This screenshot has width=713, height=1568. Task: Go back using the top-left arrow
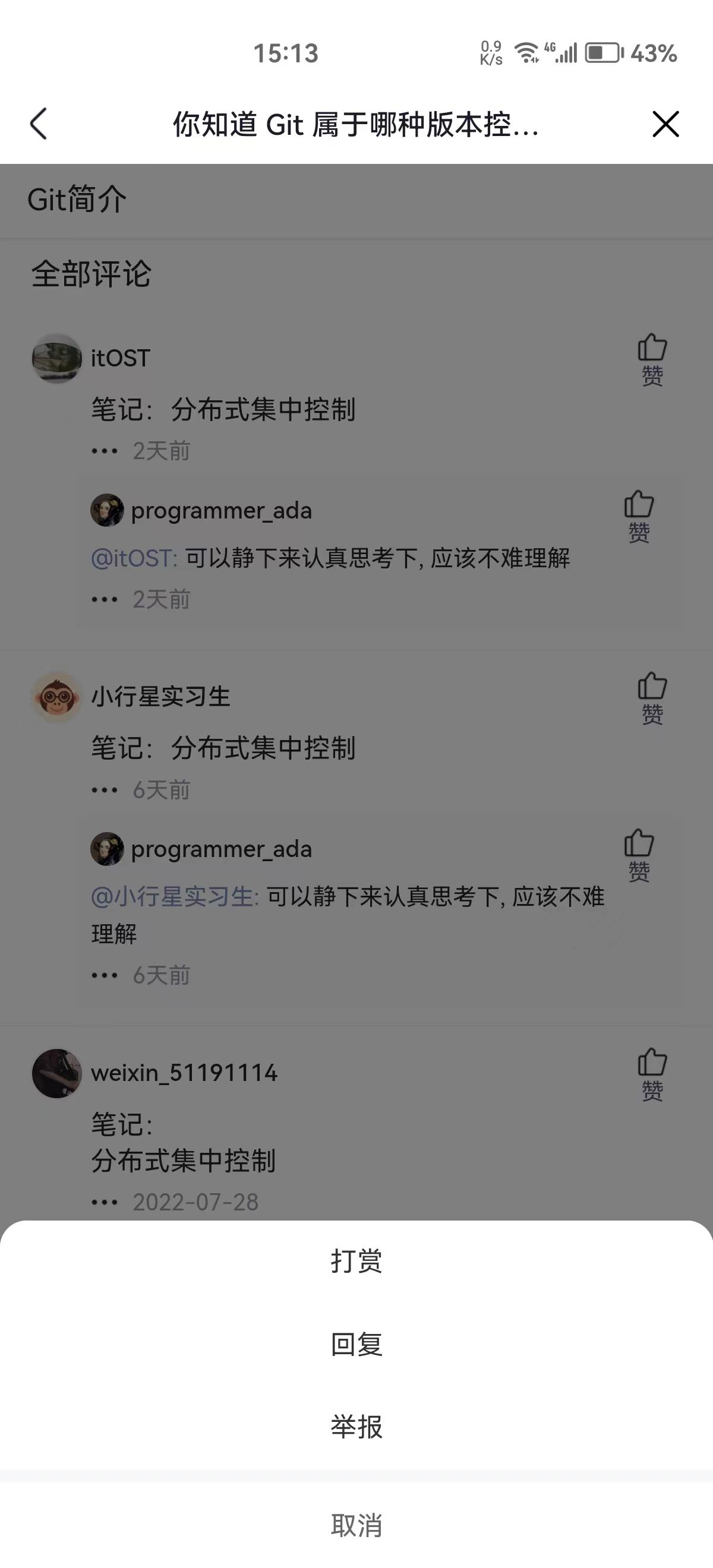(x=39, y=124)
